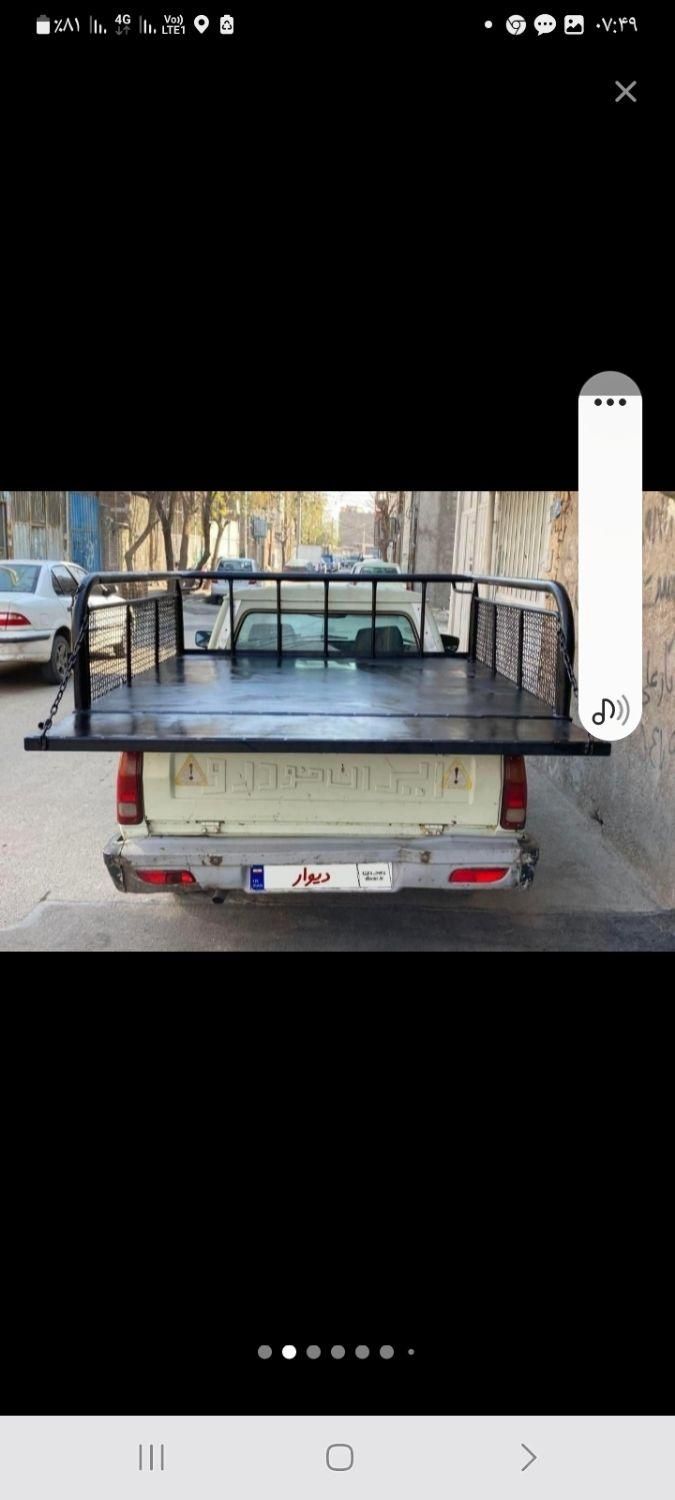Screen dimensions: 675x1500
Task: Open the volume panel's three-dot options
Action: point(610,402)
